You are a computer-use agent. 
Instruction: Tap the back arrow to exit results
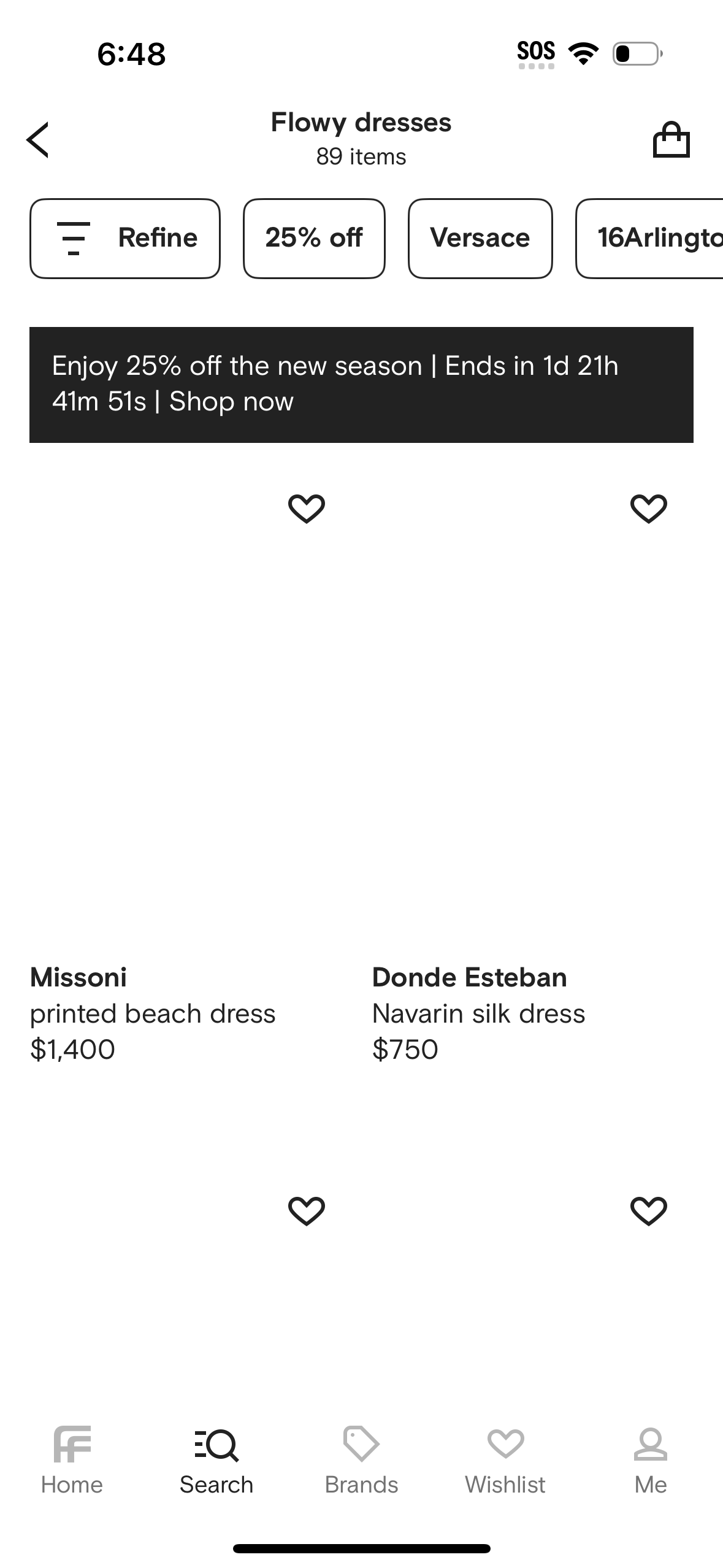click(38, 139)
